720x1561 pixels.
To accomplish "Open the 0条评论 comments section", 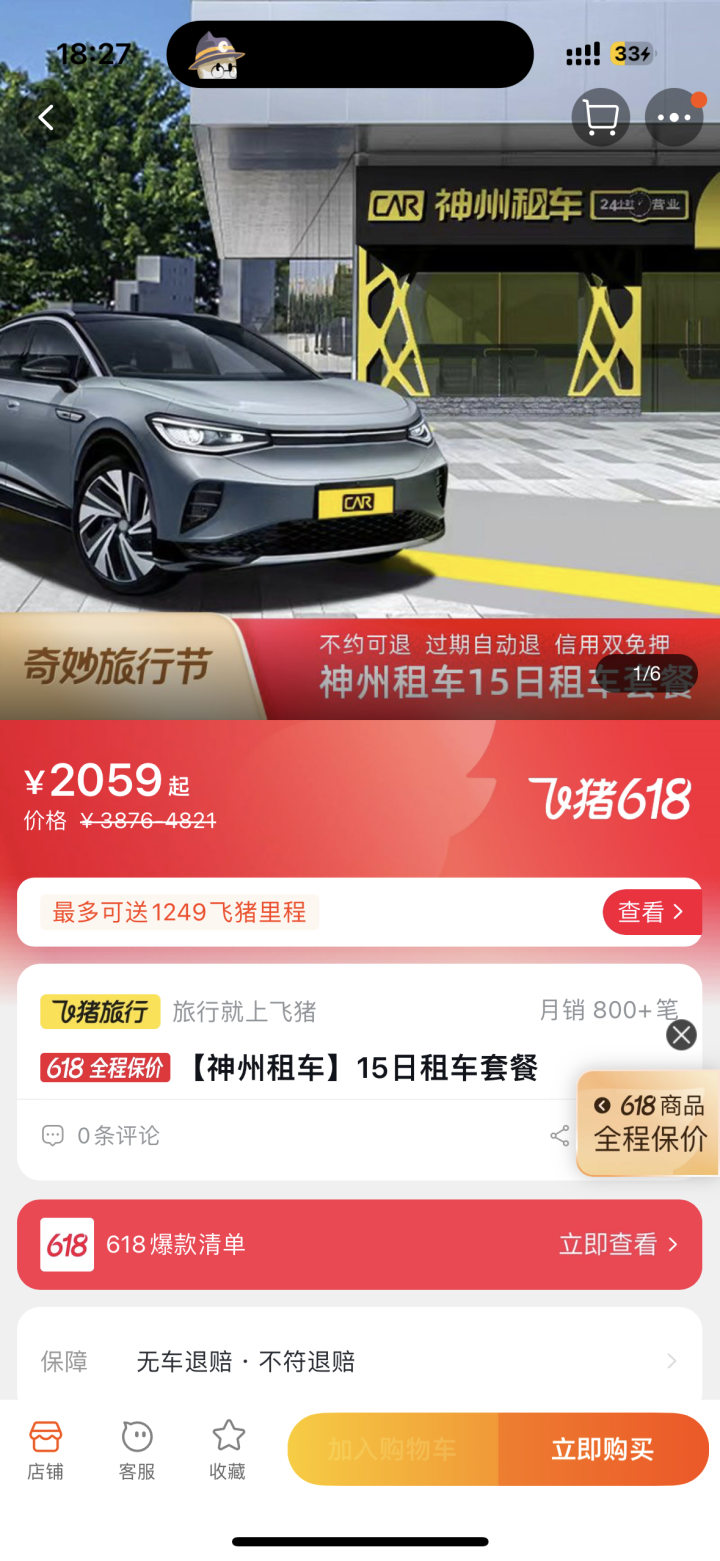I will [x=101, y=1136].
